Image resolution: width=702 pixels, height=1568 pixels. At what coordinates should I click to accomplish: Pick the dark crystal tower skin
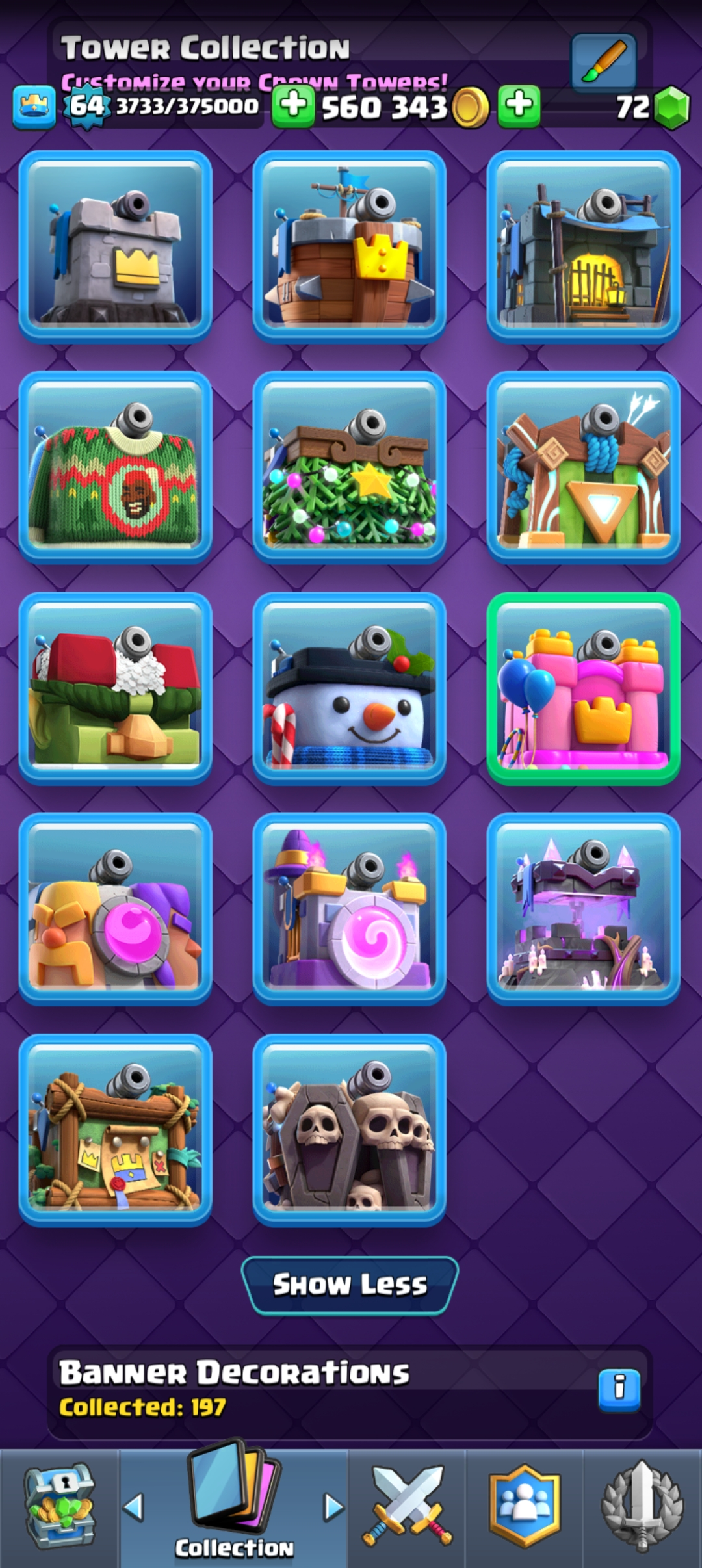[x=583, y=909]
